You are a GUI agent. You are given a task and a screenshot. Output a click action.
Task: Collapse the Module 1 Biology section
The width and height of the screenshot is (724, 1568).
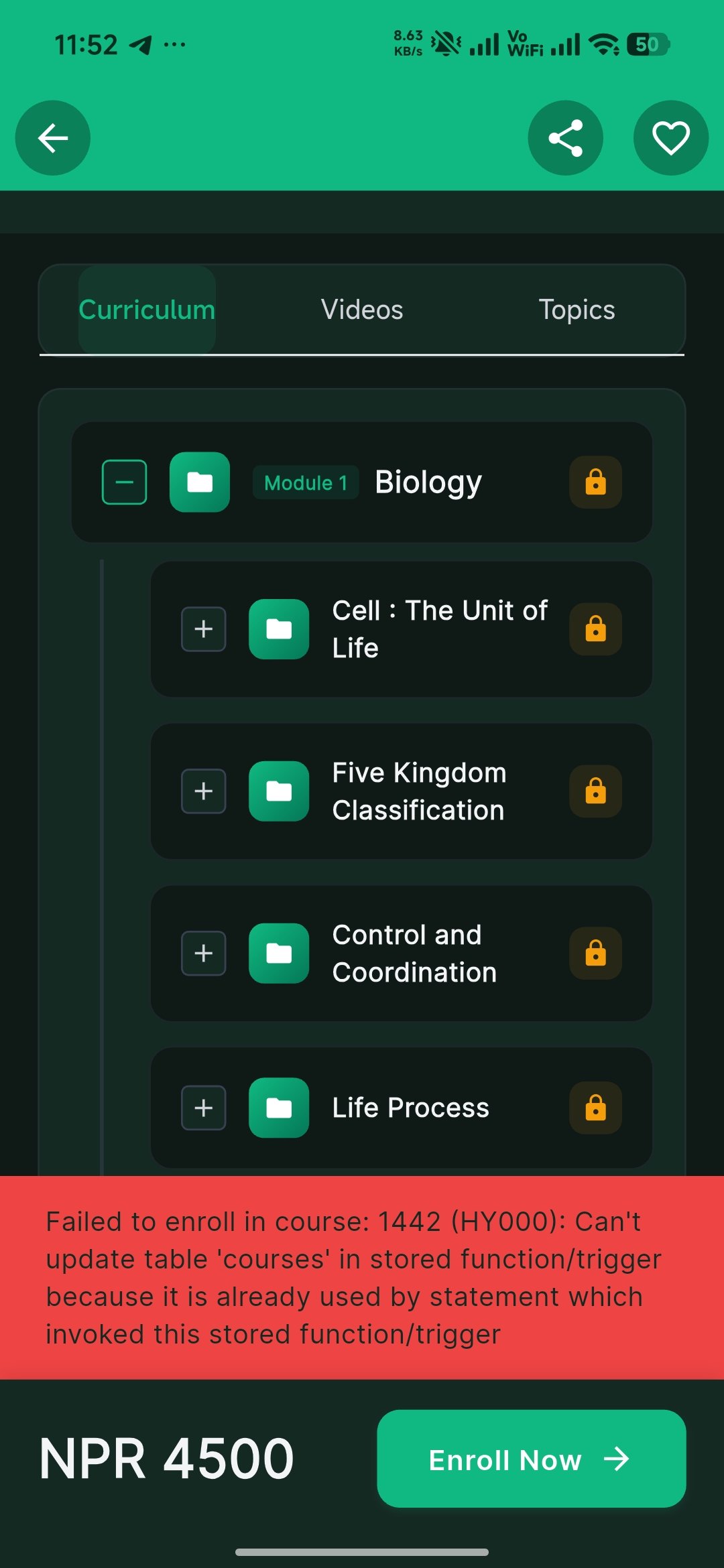[125, 482]
